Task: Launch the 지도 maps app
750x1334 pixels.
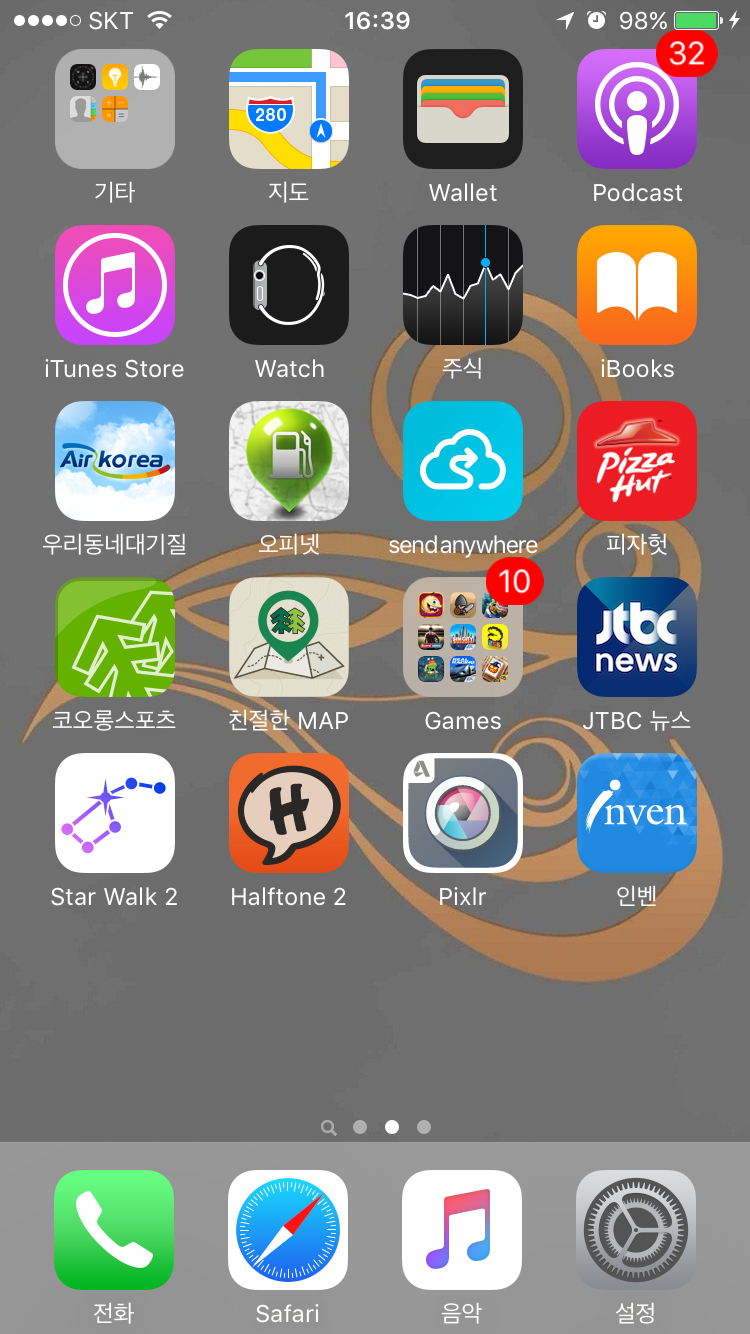Action: point(289,109)
